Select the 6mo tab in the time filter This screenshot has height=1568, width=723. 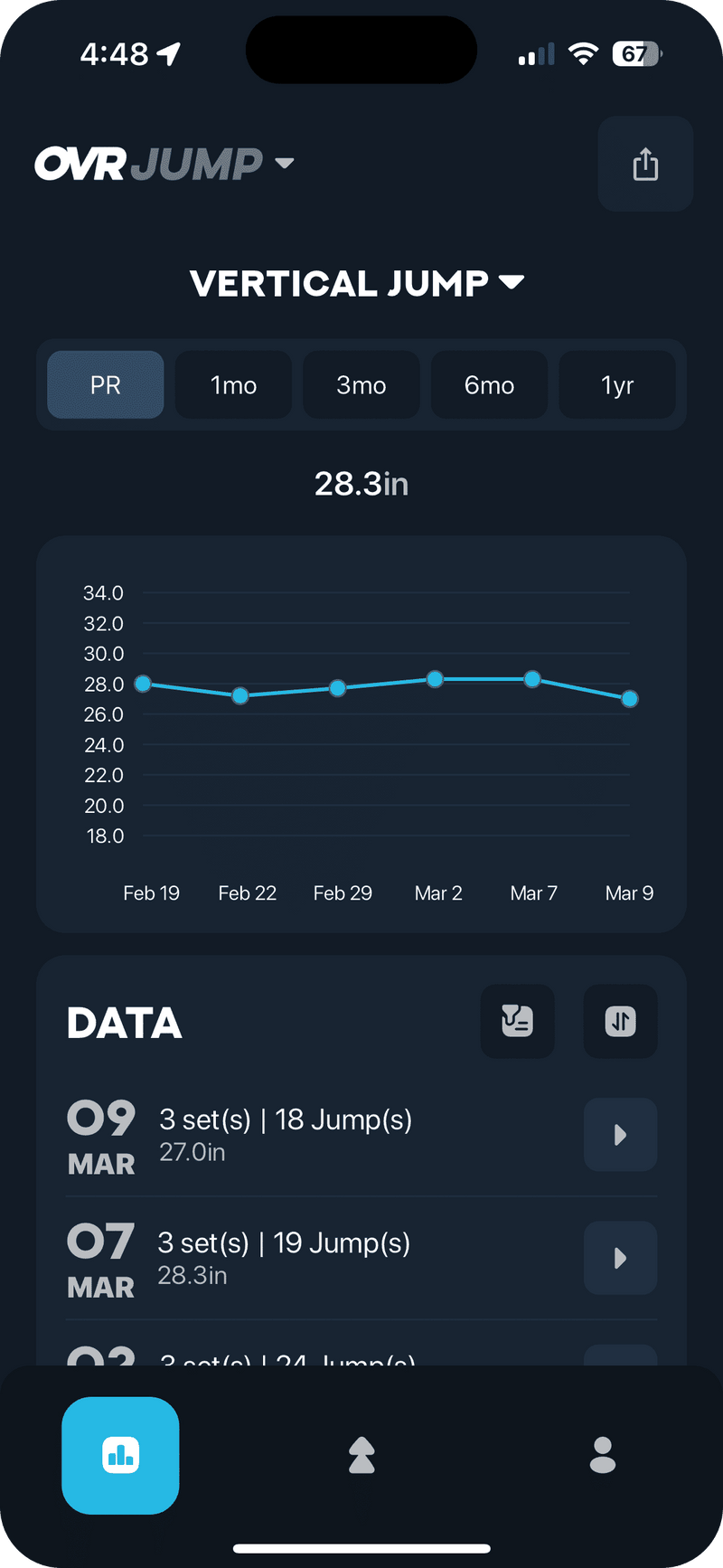[489, 384]
